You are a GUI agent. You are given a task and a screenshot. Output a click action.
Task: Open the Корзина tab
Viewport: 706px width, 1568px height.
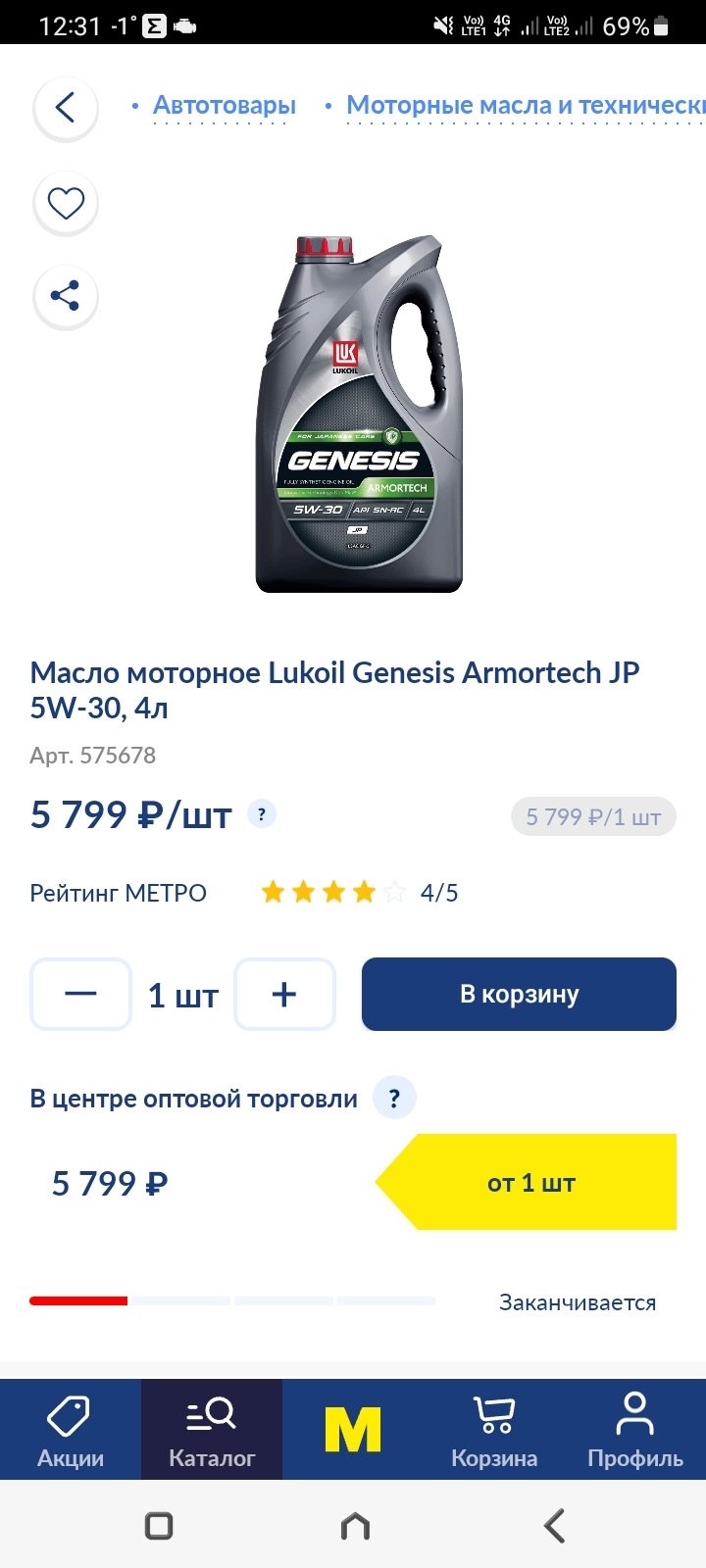[x=494, y=1430]
